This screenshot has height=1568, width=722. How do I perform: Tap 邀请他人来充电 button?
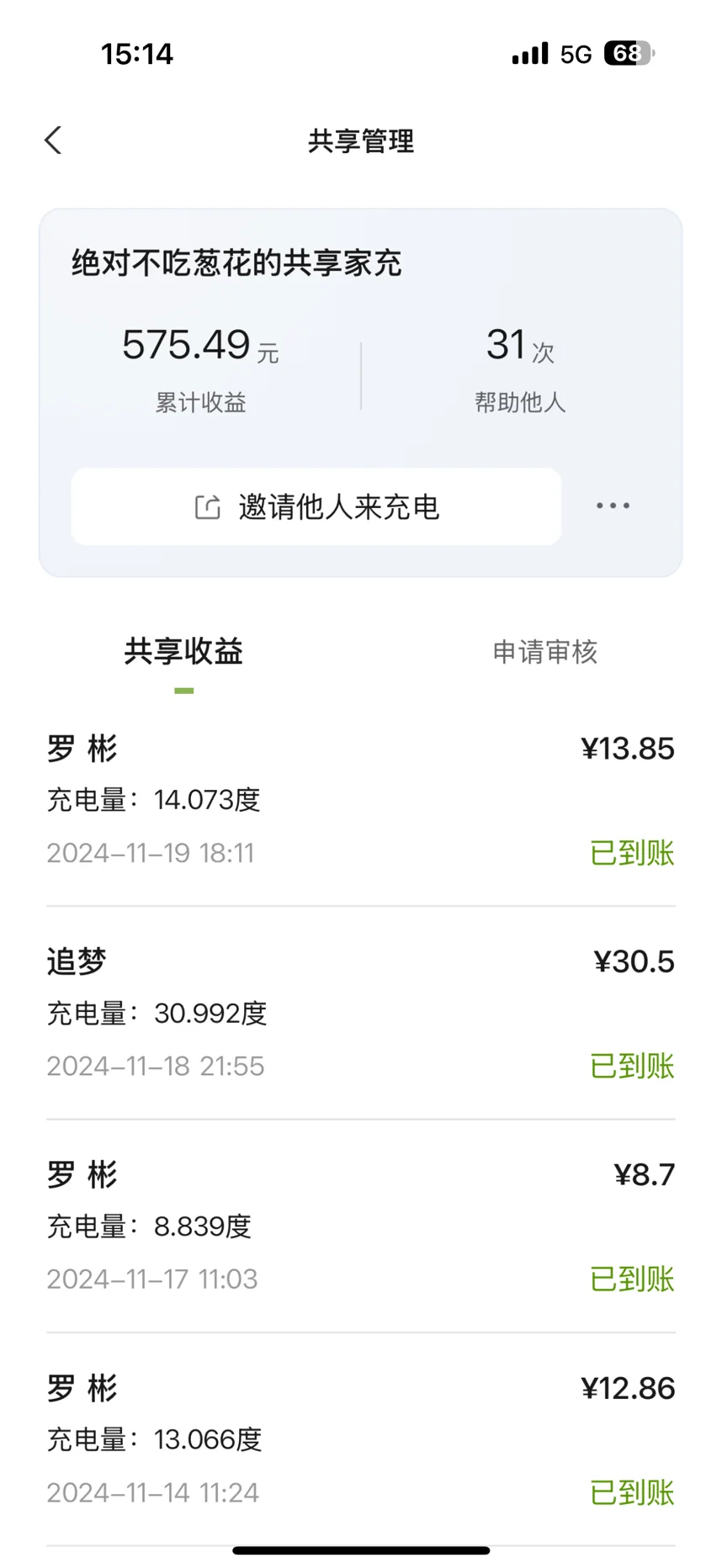(x=316, y=506)
